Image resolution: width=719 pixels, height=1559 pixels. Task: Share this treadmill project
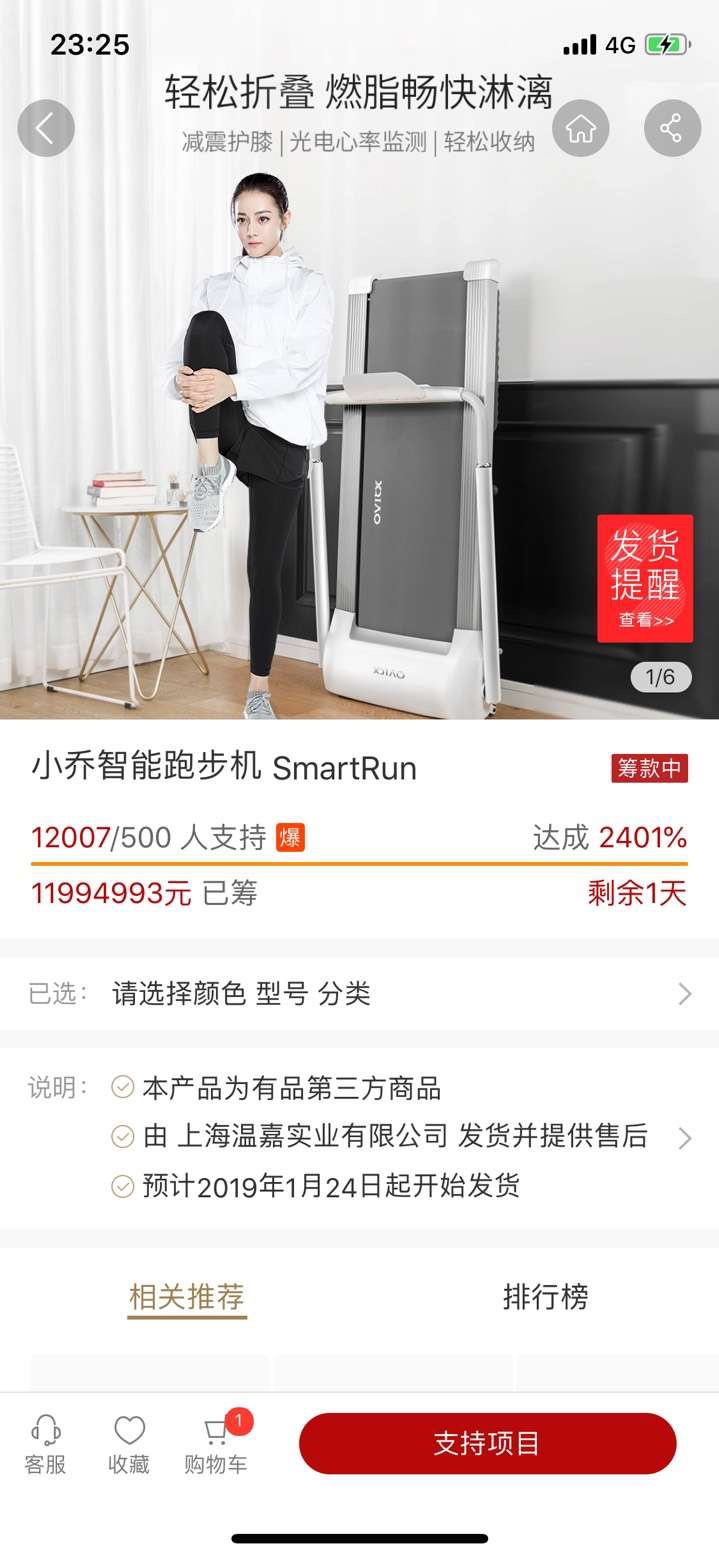pyautogui.click(x=671, y=129)
